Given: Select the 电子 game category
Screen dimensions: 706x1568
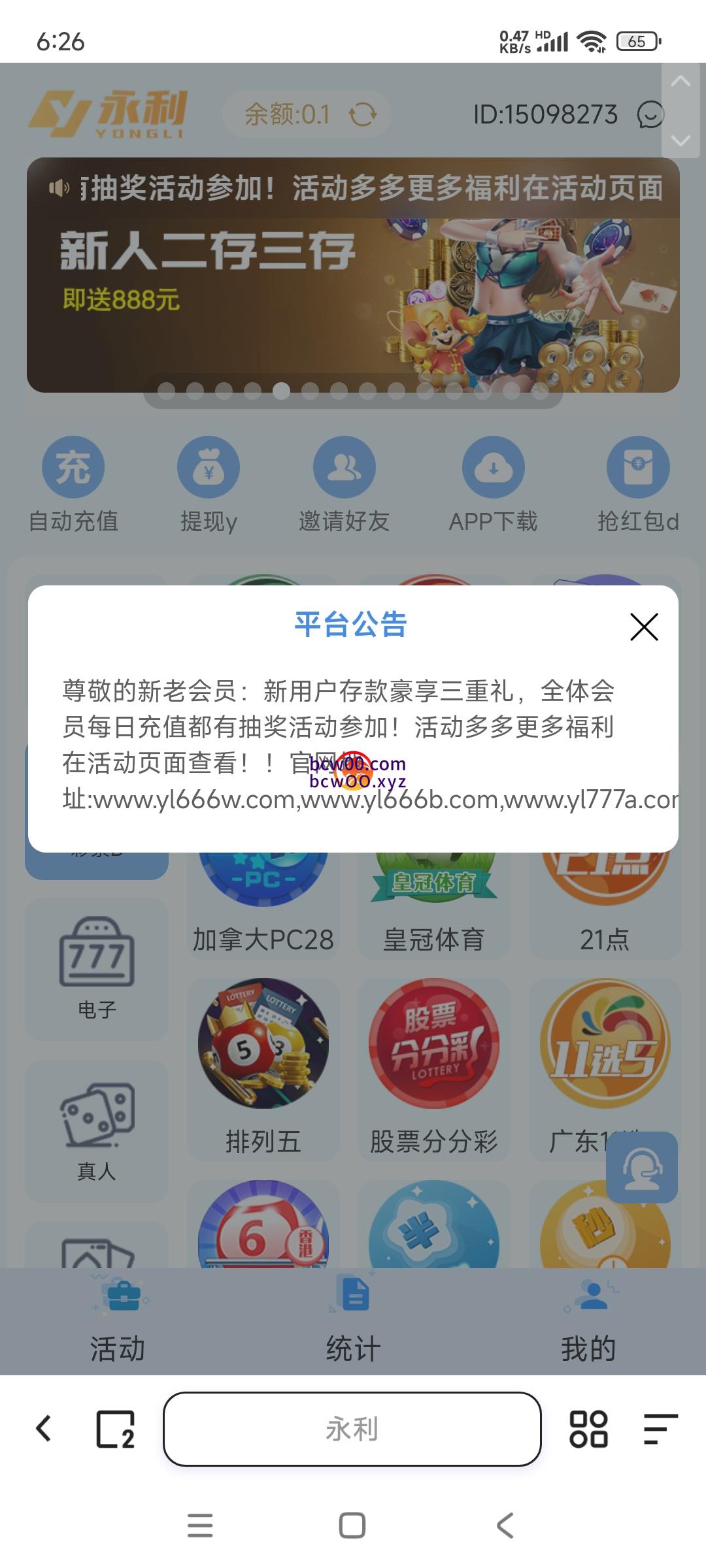Looking at the screenshot, I should 97,970.
